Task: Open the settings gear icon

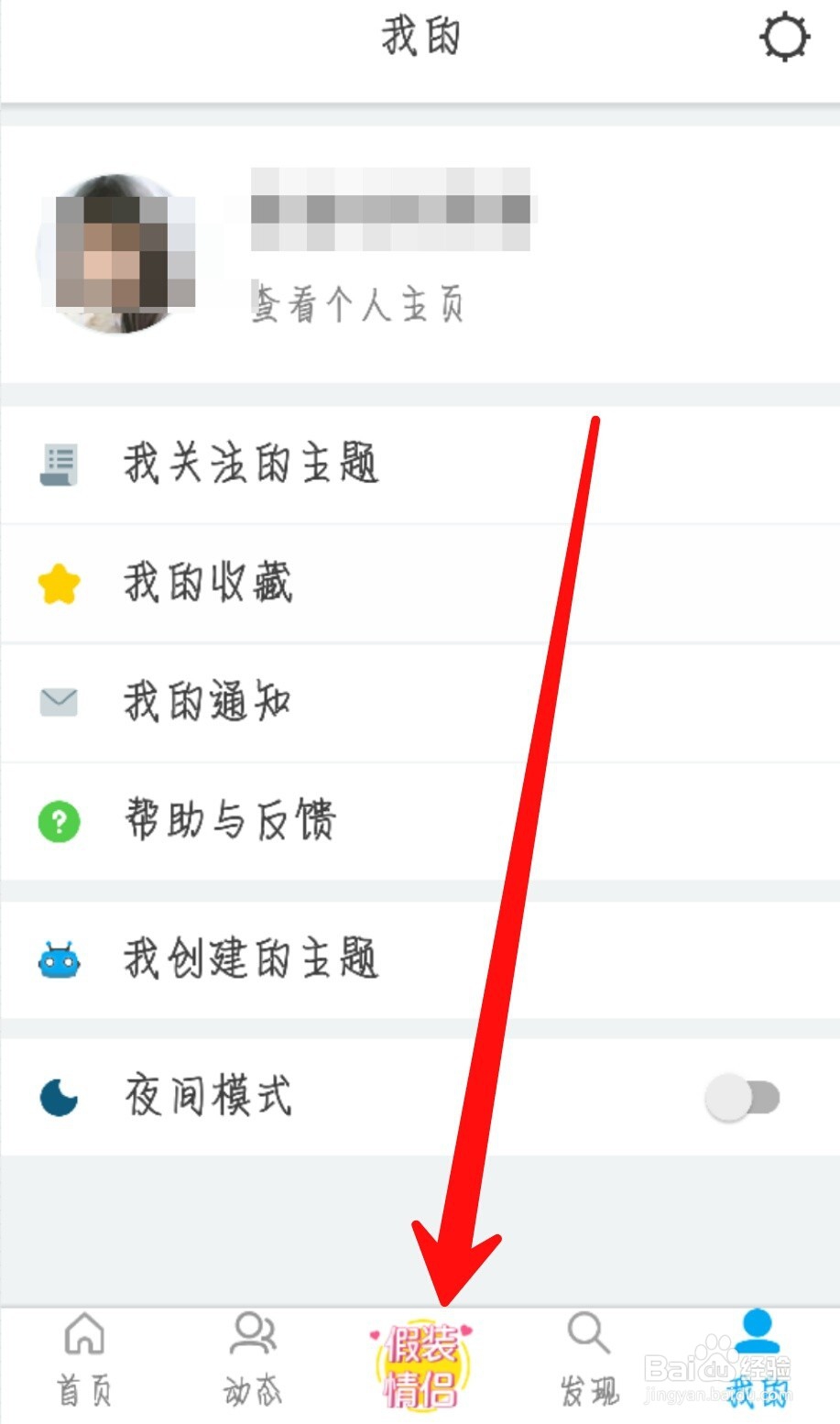Action: pos(784,37)
